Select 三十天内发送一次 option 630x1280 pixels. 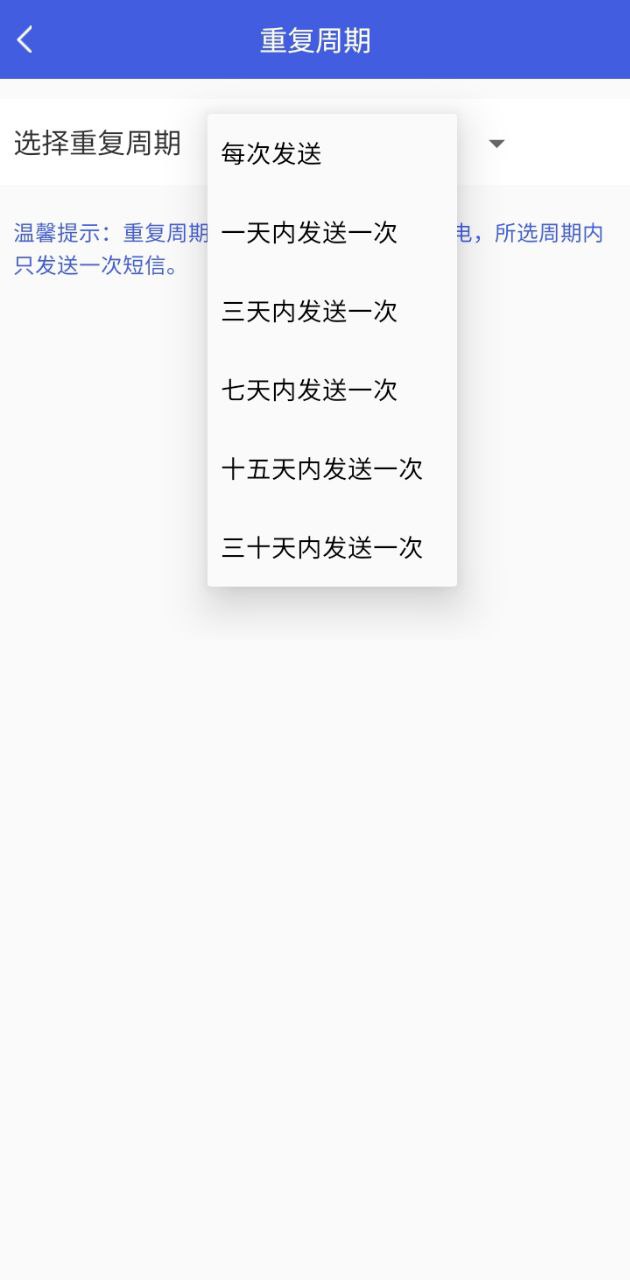click(332, 547)
